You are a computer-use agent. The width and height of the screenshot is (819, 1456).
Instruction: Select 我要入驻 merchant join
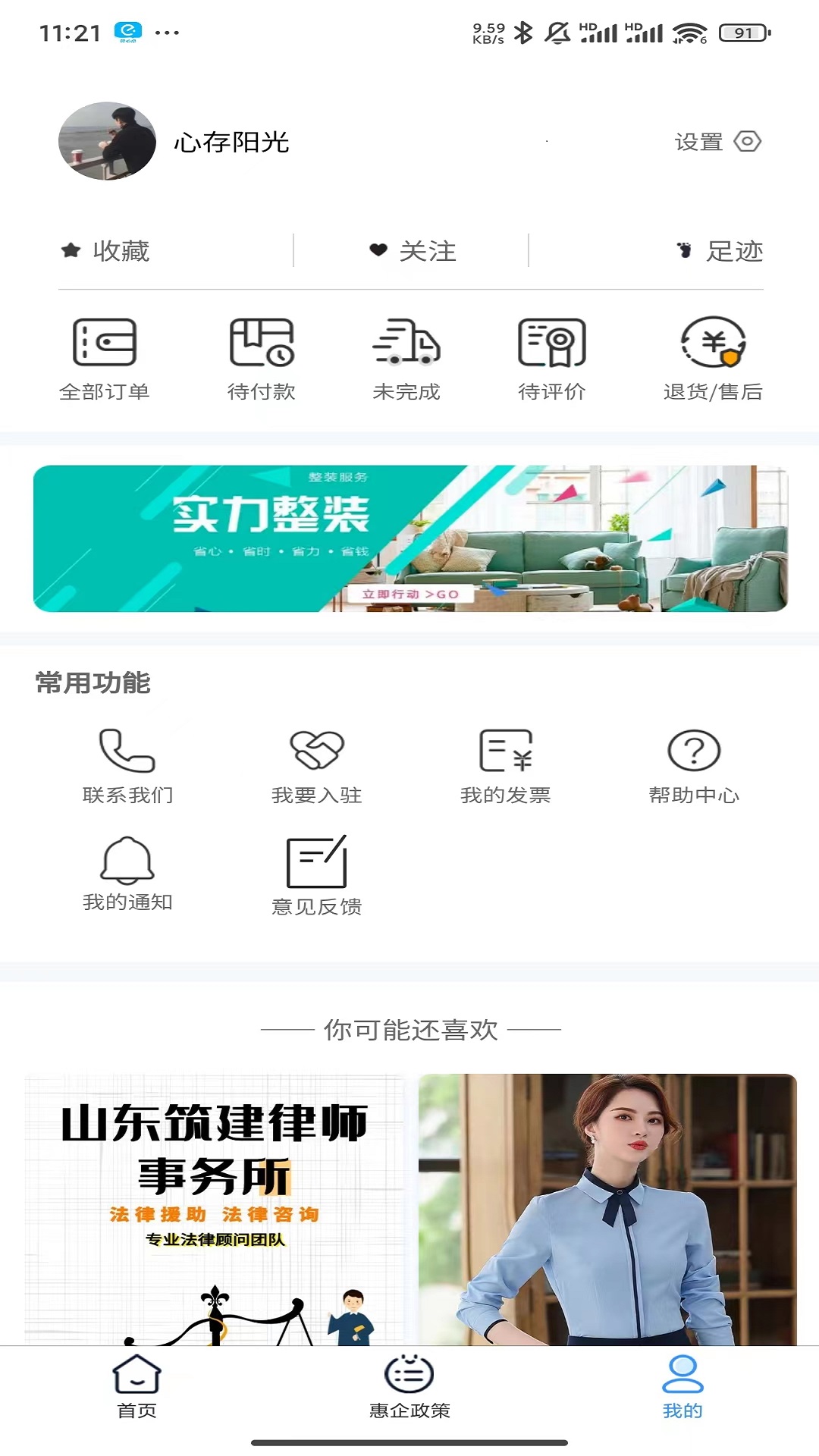tap(317, 766)
